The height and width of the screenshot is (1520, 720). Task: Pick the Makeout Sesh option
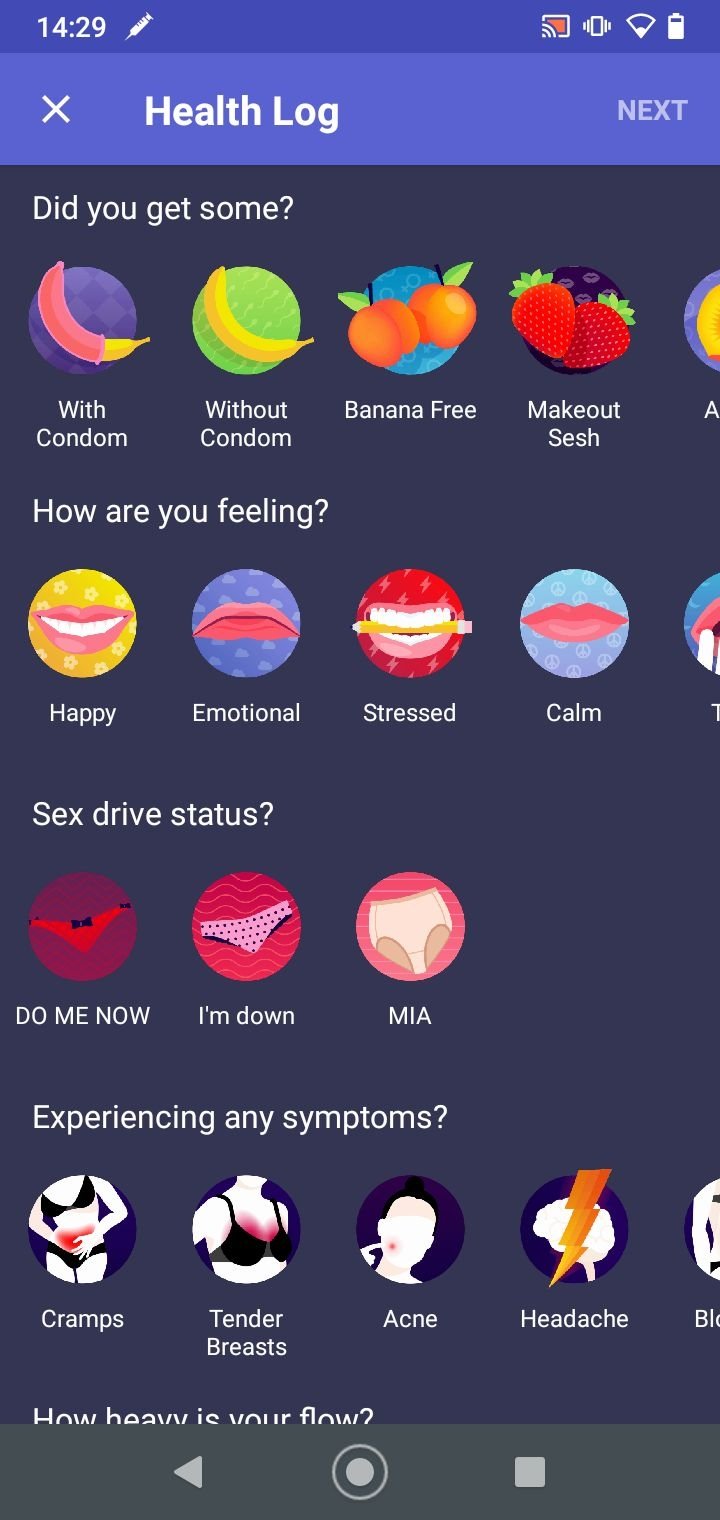tap(574, 320)
